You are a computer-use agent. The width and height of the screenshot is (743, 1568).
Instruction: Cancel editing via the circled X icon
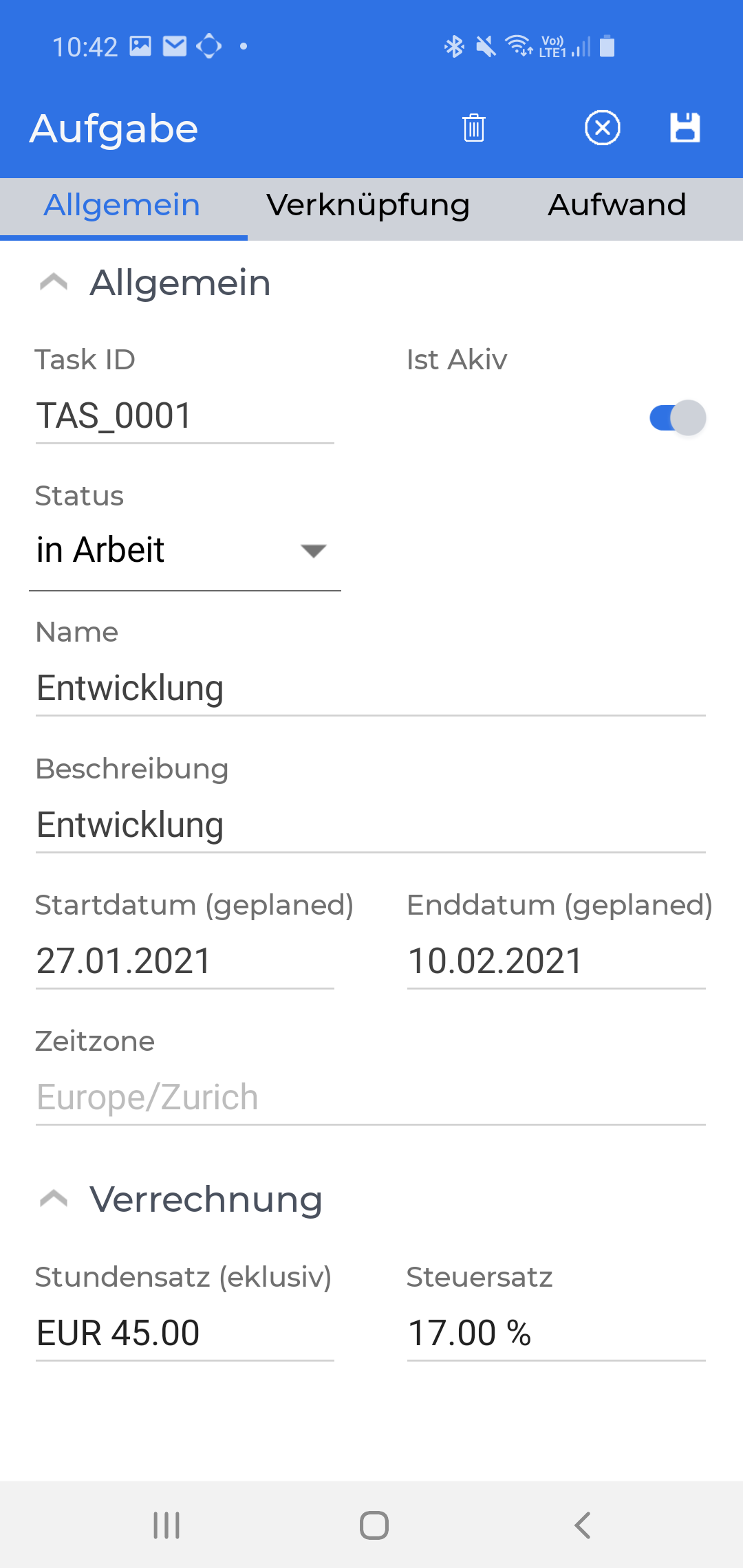pos(603,128)
